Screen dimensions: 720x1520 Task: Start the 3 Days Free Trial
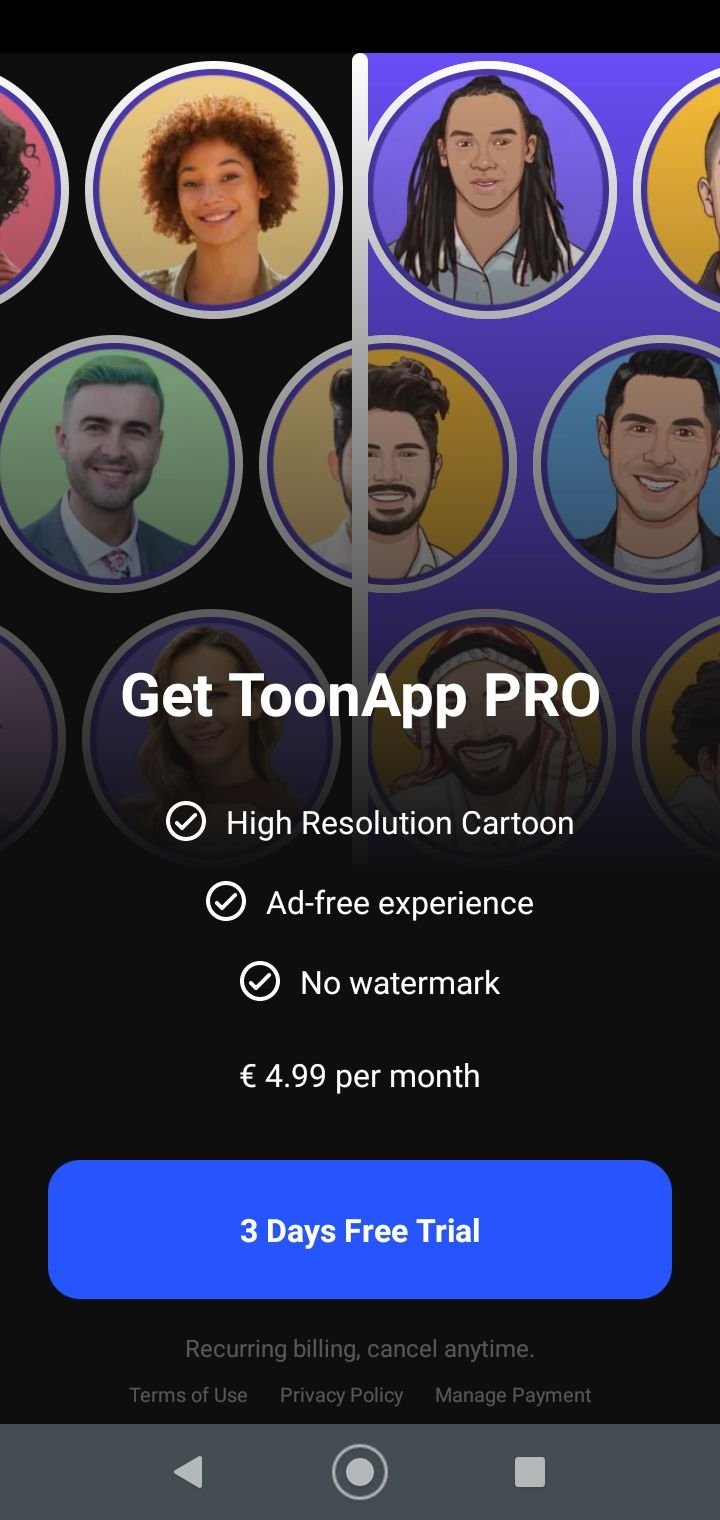click(360, 1229)
